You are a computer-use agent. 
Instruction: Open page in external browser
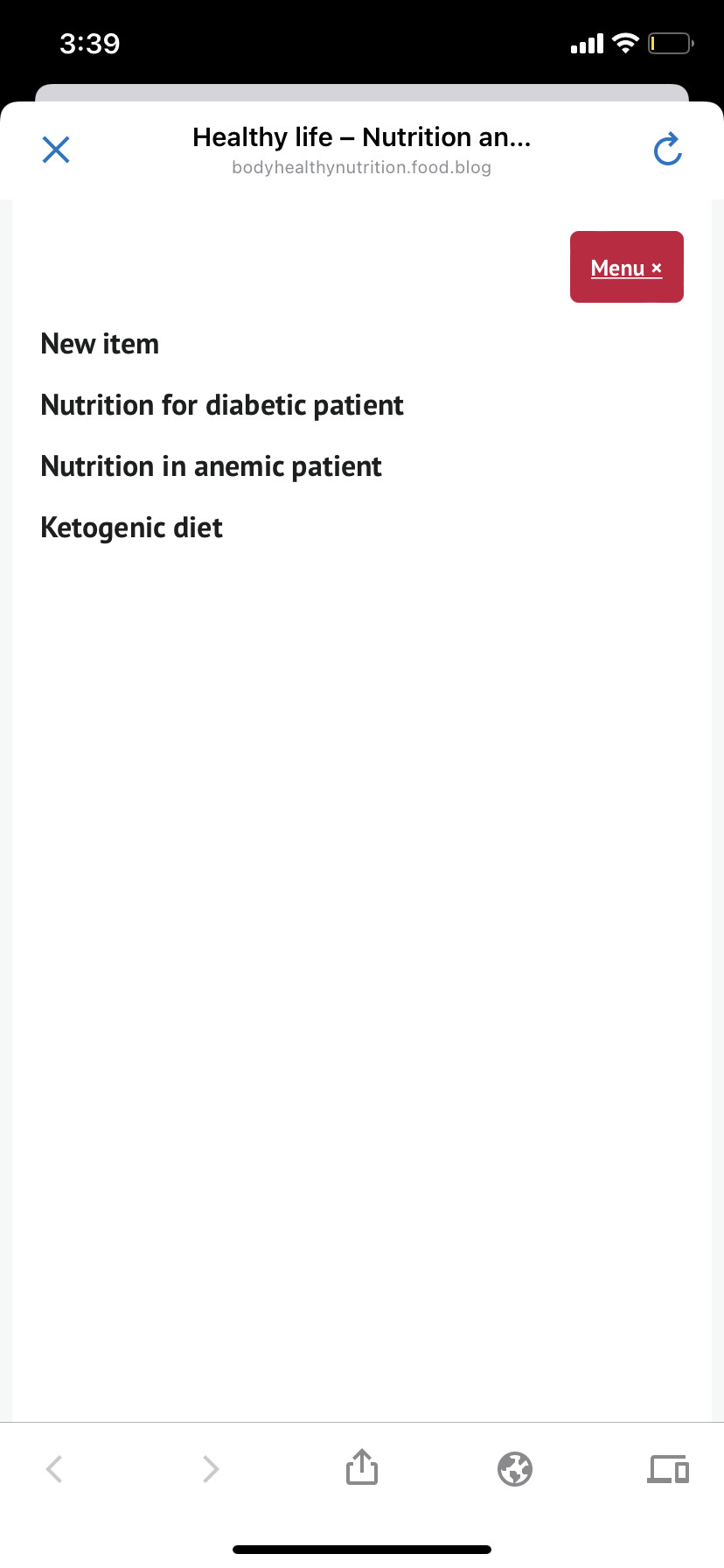515,1469
